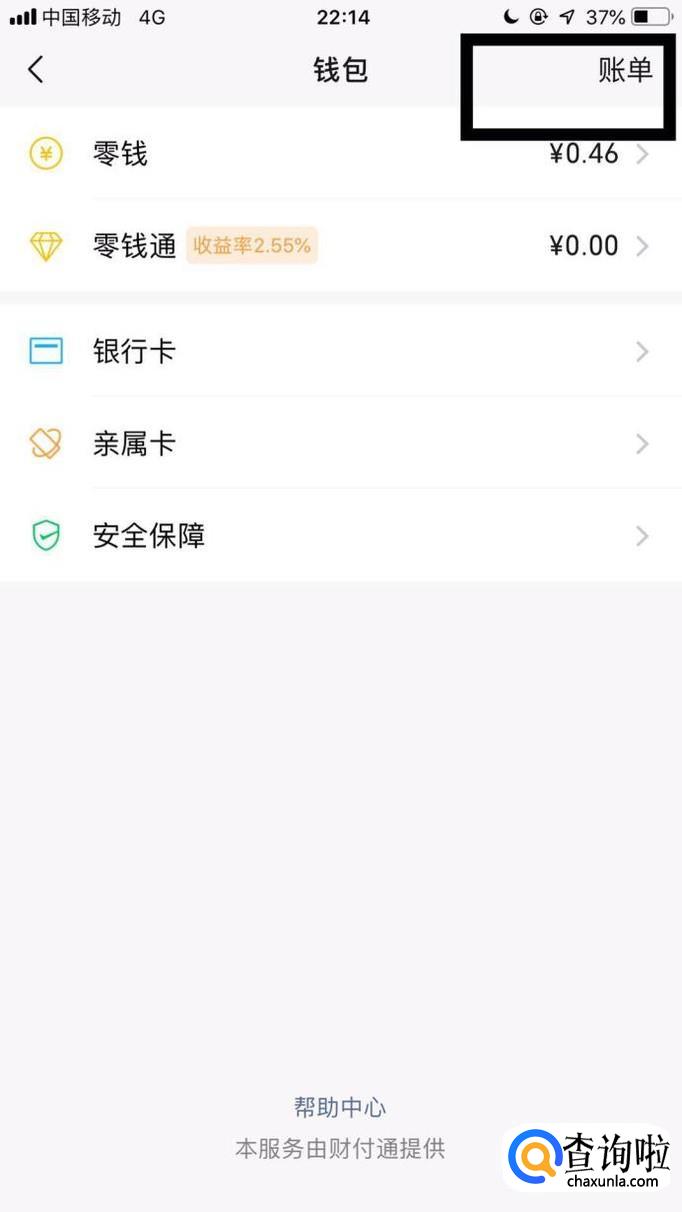
Task: Open the 安全保障 row
Action: coord(340,536)
